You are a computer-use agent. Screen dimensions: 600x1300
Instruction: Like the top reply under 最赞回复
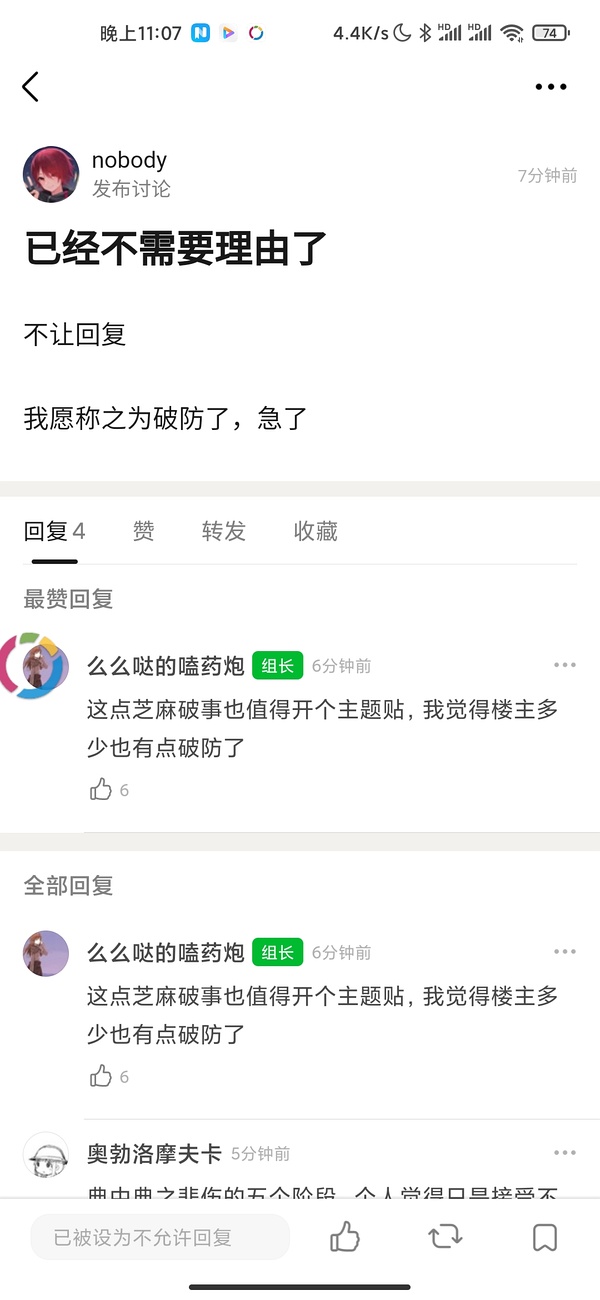pos(101,790)
